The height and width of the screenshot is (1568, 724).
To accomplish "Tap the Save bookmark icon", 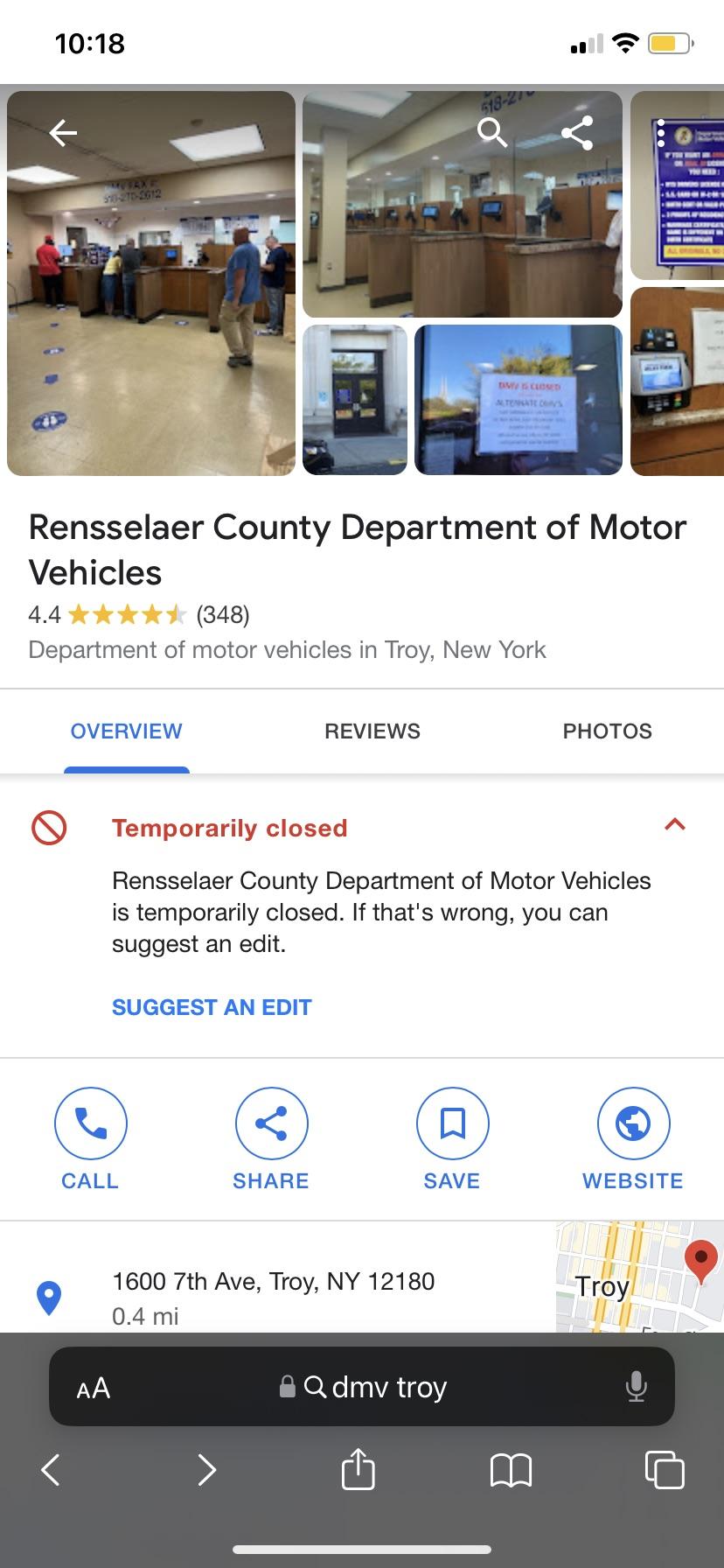I will click(x=452, y=1123).
